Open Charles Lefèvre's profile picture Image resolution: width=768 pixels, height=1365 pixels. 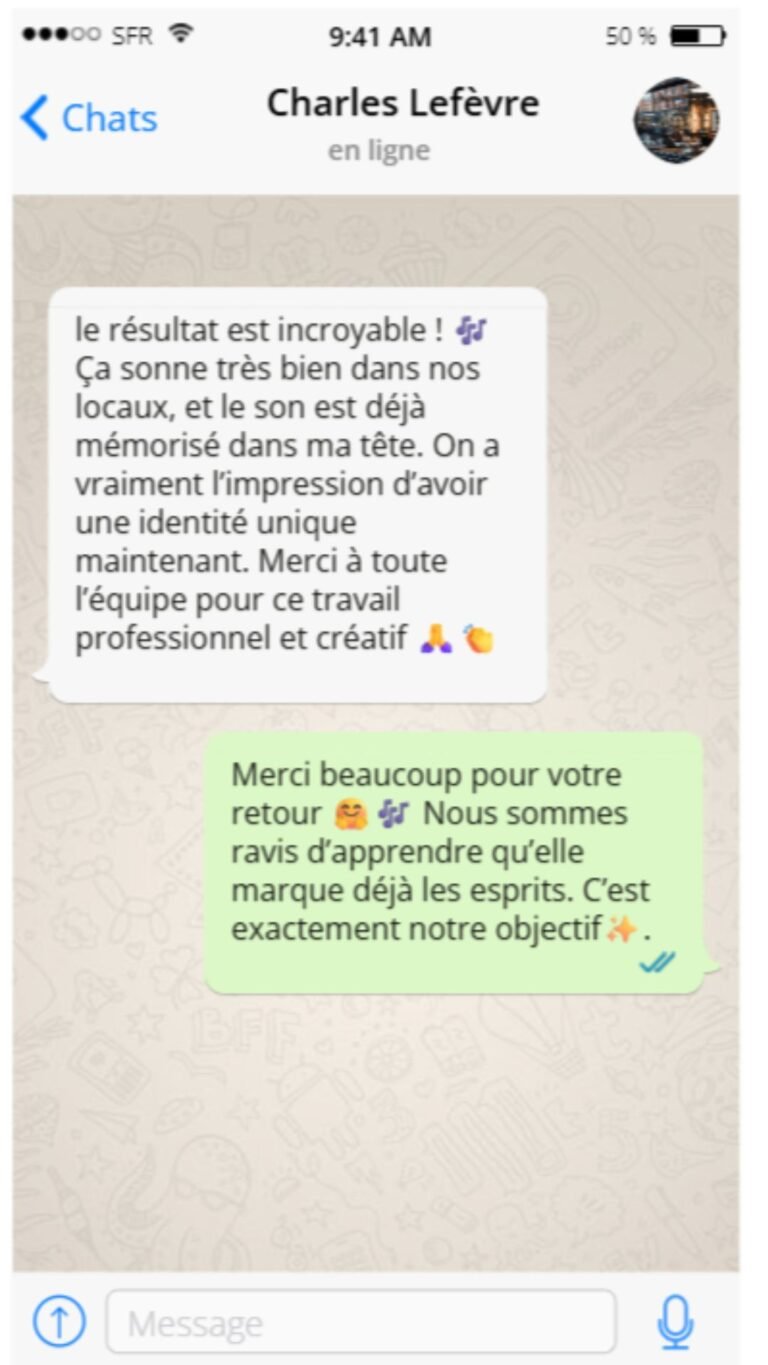[676, 121]
